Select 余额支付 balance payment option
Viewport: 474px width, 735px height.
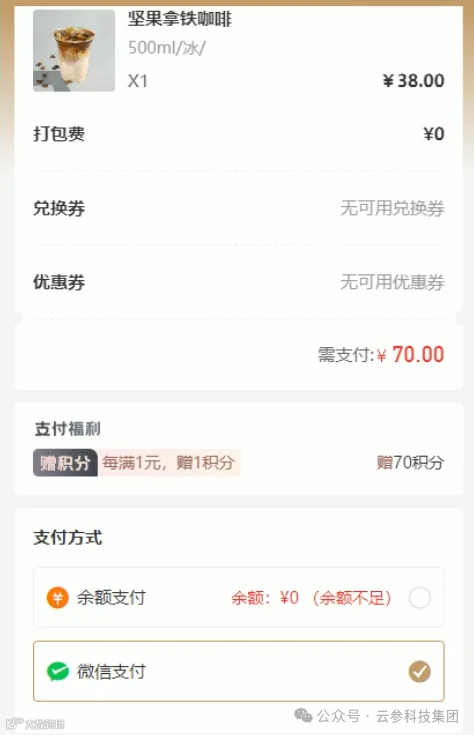[238, 597]
